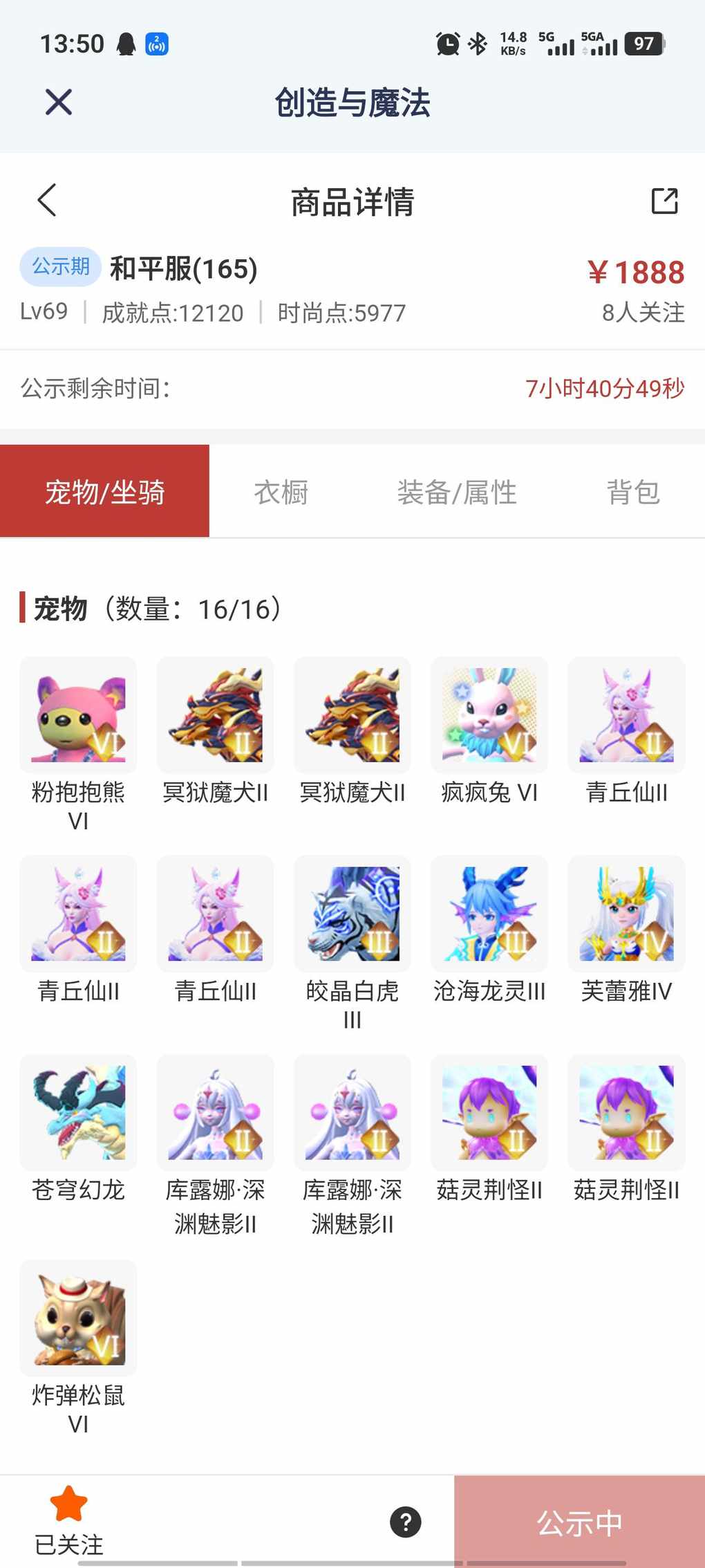This screenshot has height=1568, width=705.
Task: Switch to the 装备/属性 tab
Action: point(457,492)
